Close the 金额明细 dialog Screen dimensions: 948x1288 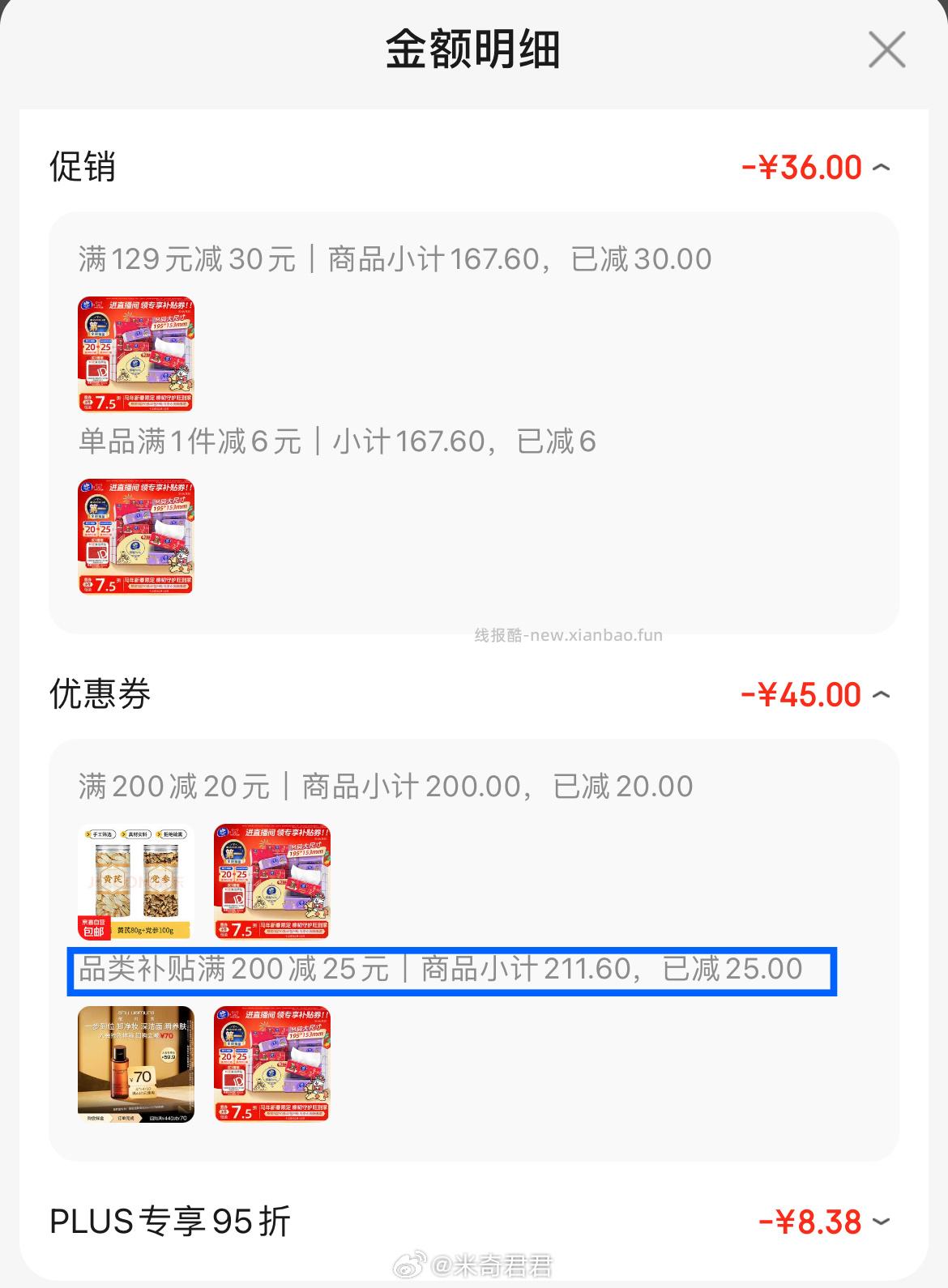click(x=886, y=50)
